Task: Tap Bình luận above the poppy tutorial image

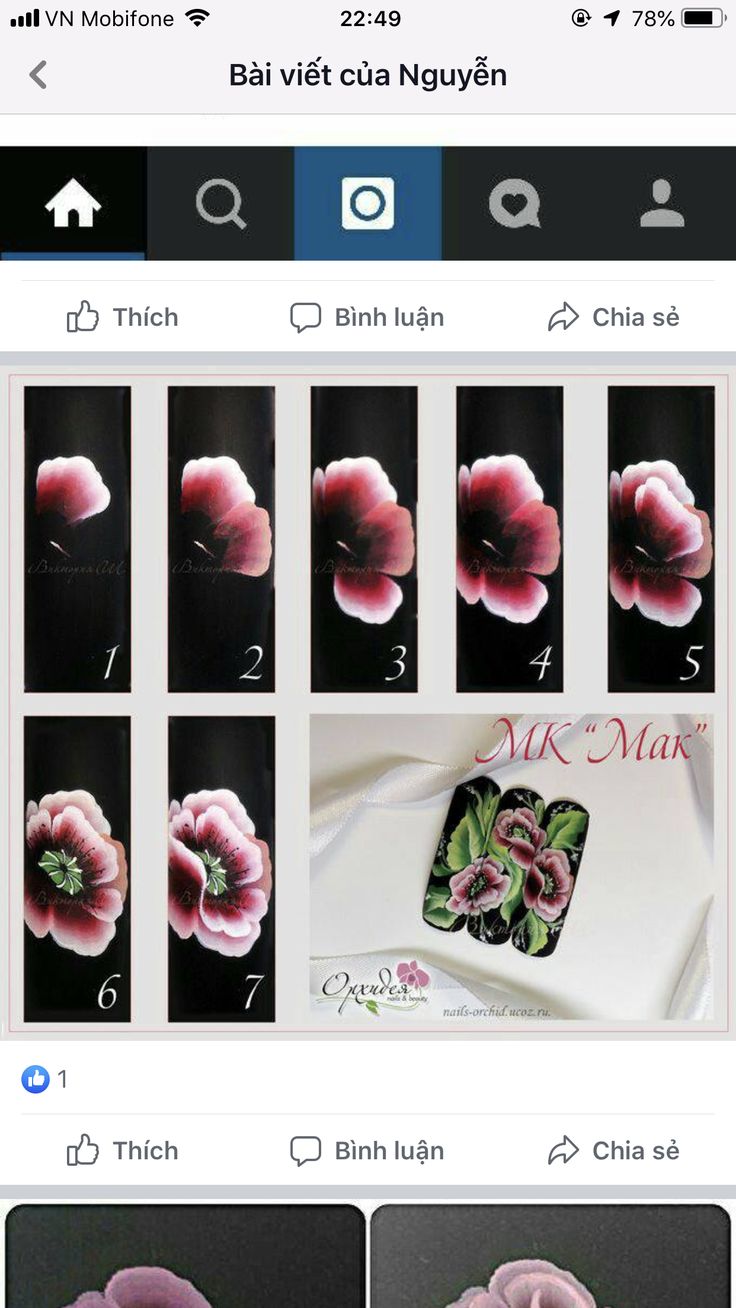Action: (x=367, y=318)
